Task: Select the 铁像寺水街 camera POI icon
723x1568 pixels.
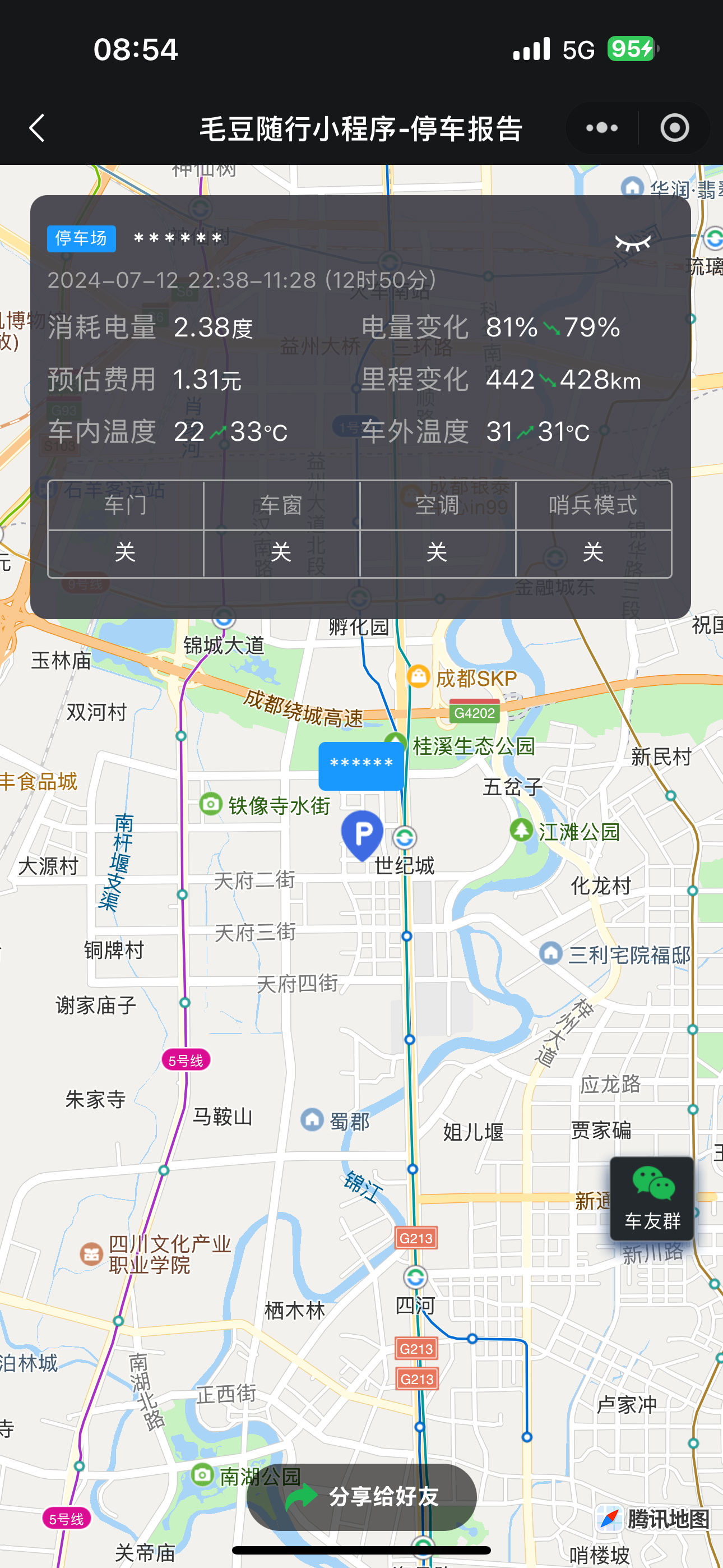Action: point(210,804)
